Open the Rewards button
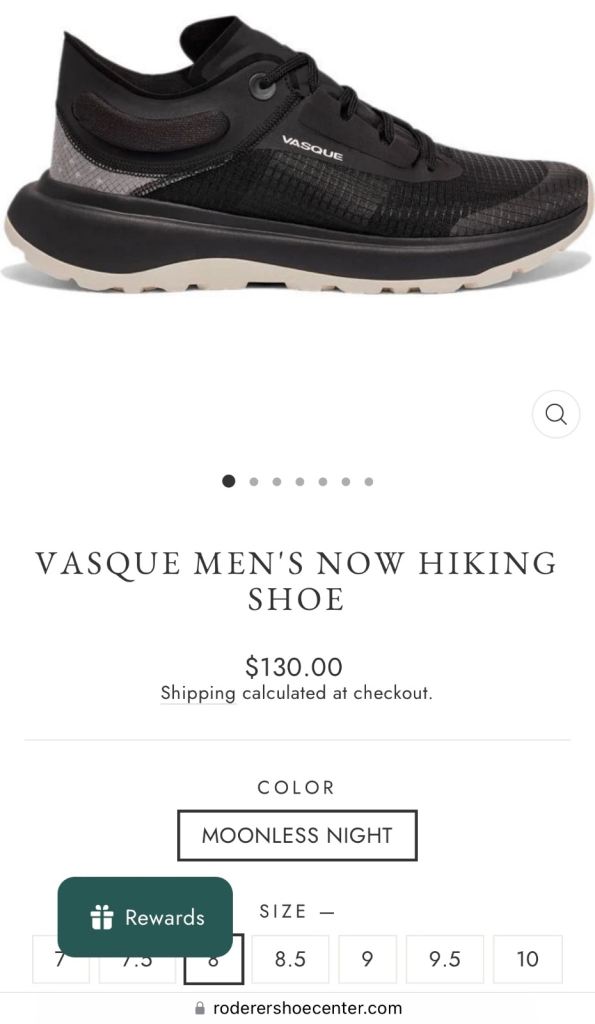 click(x=145, y=917)
